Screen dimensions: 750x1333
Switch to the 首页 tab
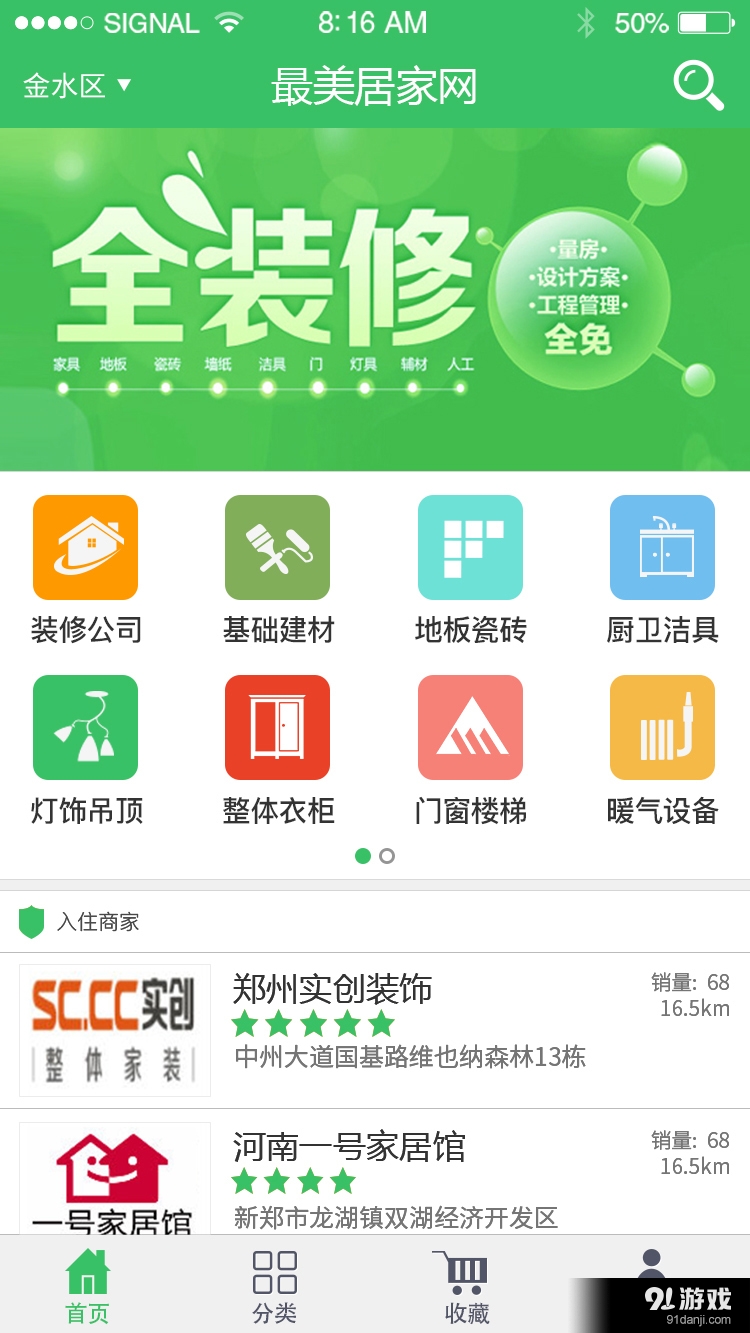click(87, 1285)
